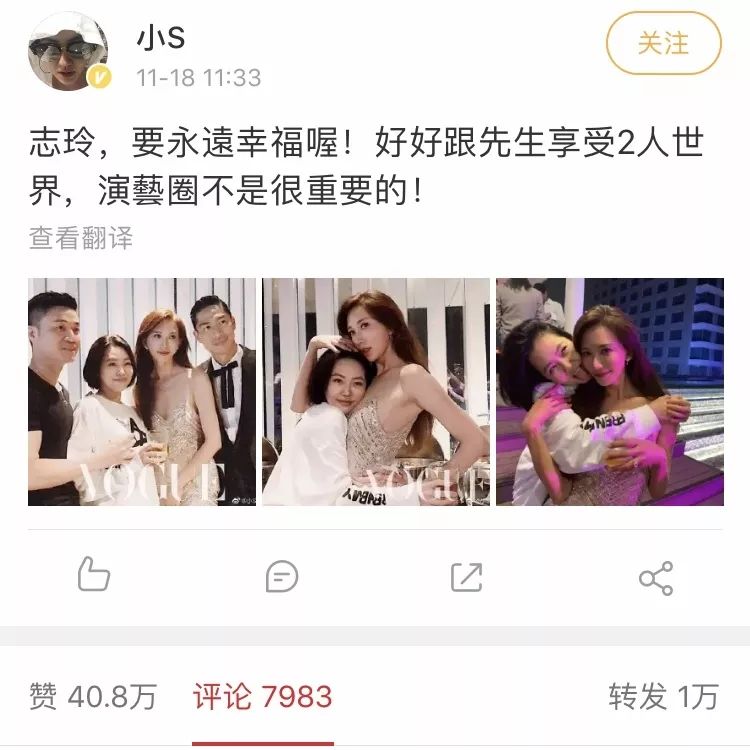Switch to the 转发 1万 tab
This screenshot has height=750, width=750.
[x=663, y=696]
